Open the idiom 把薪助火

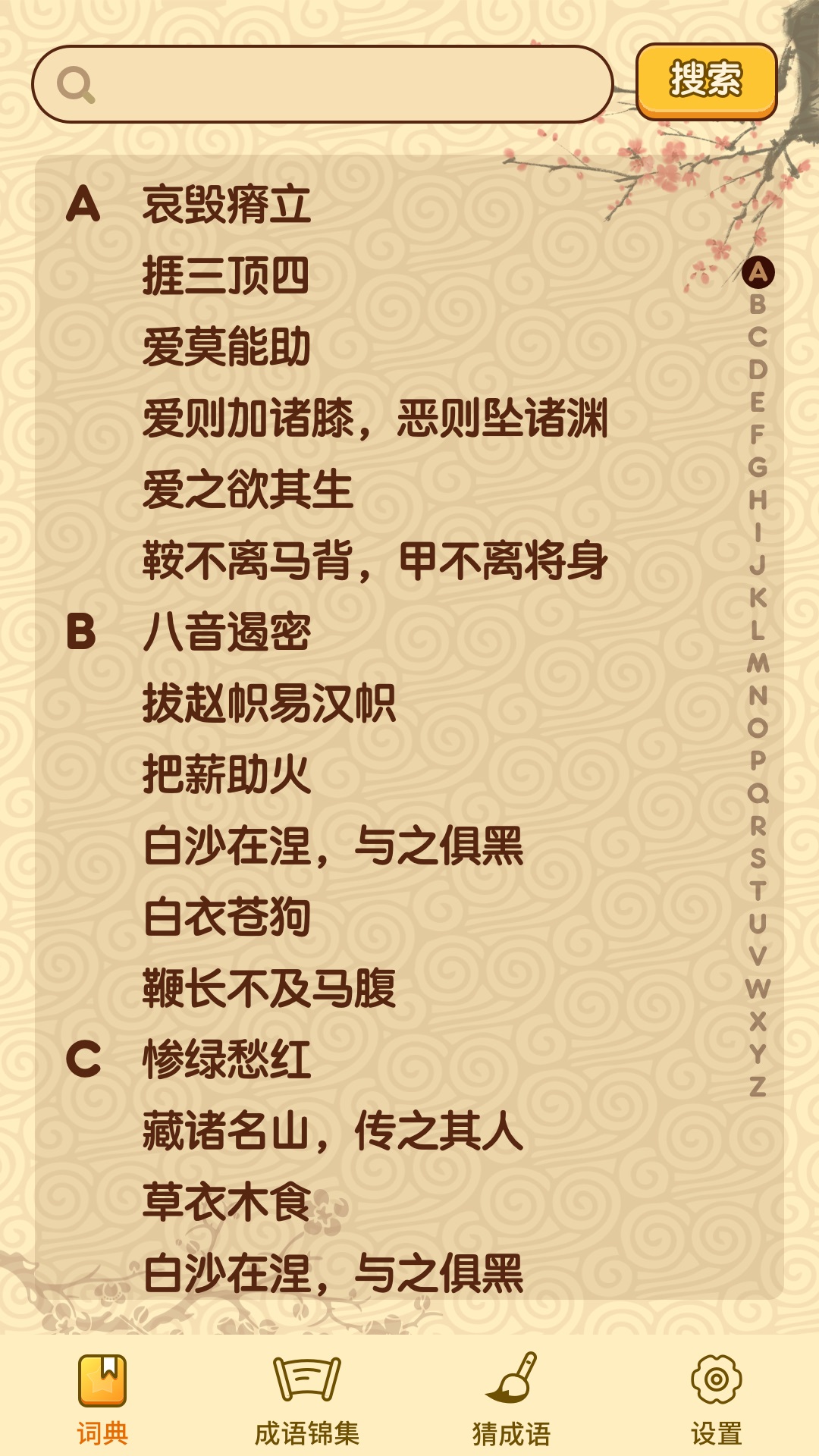click(227, 775)
